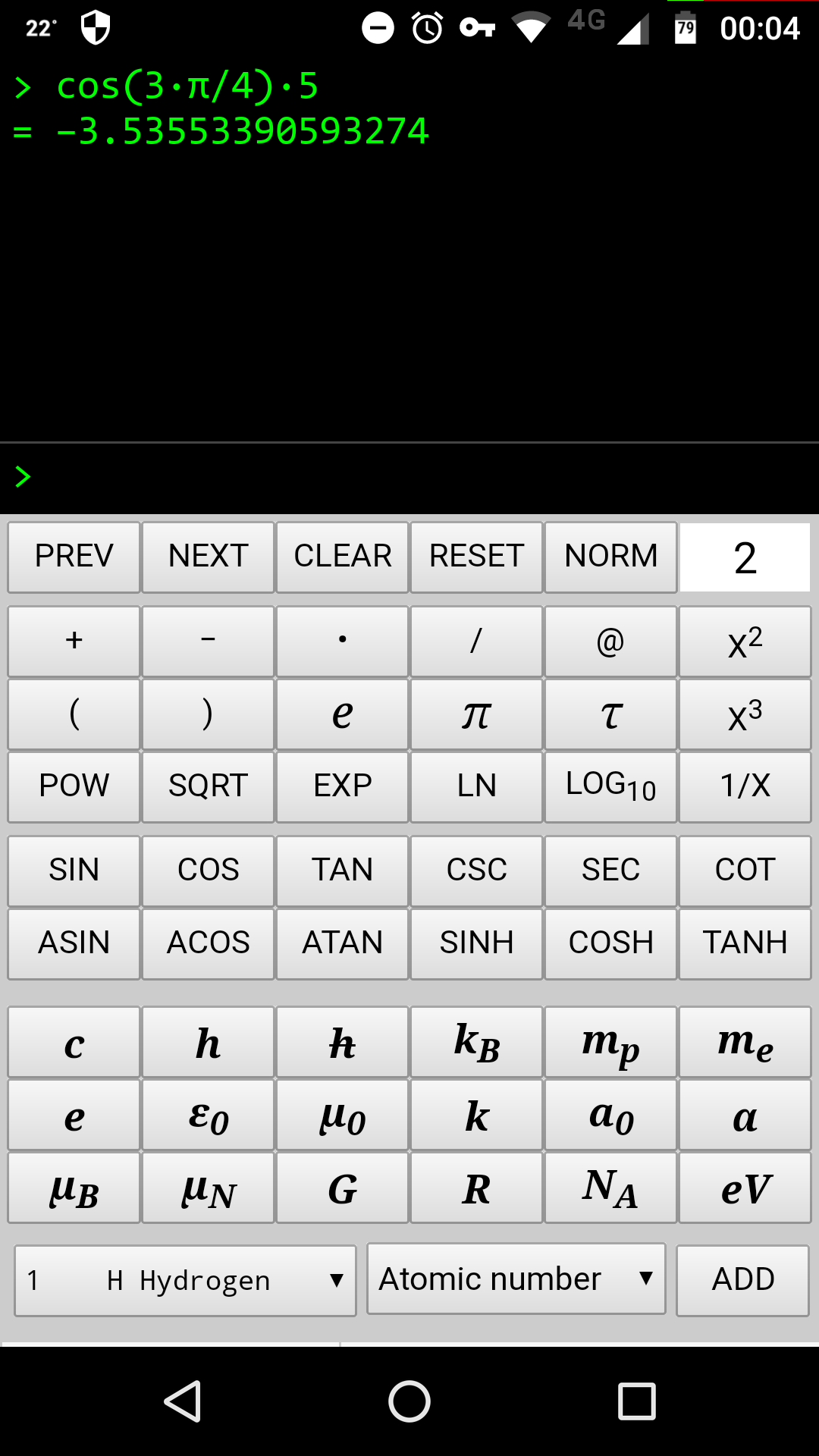The height and width of the screenshot is (1456, 819).
Task: Tap the LOG10 key
Action: pyautogui.click(x=610, y=786)
